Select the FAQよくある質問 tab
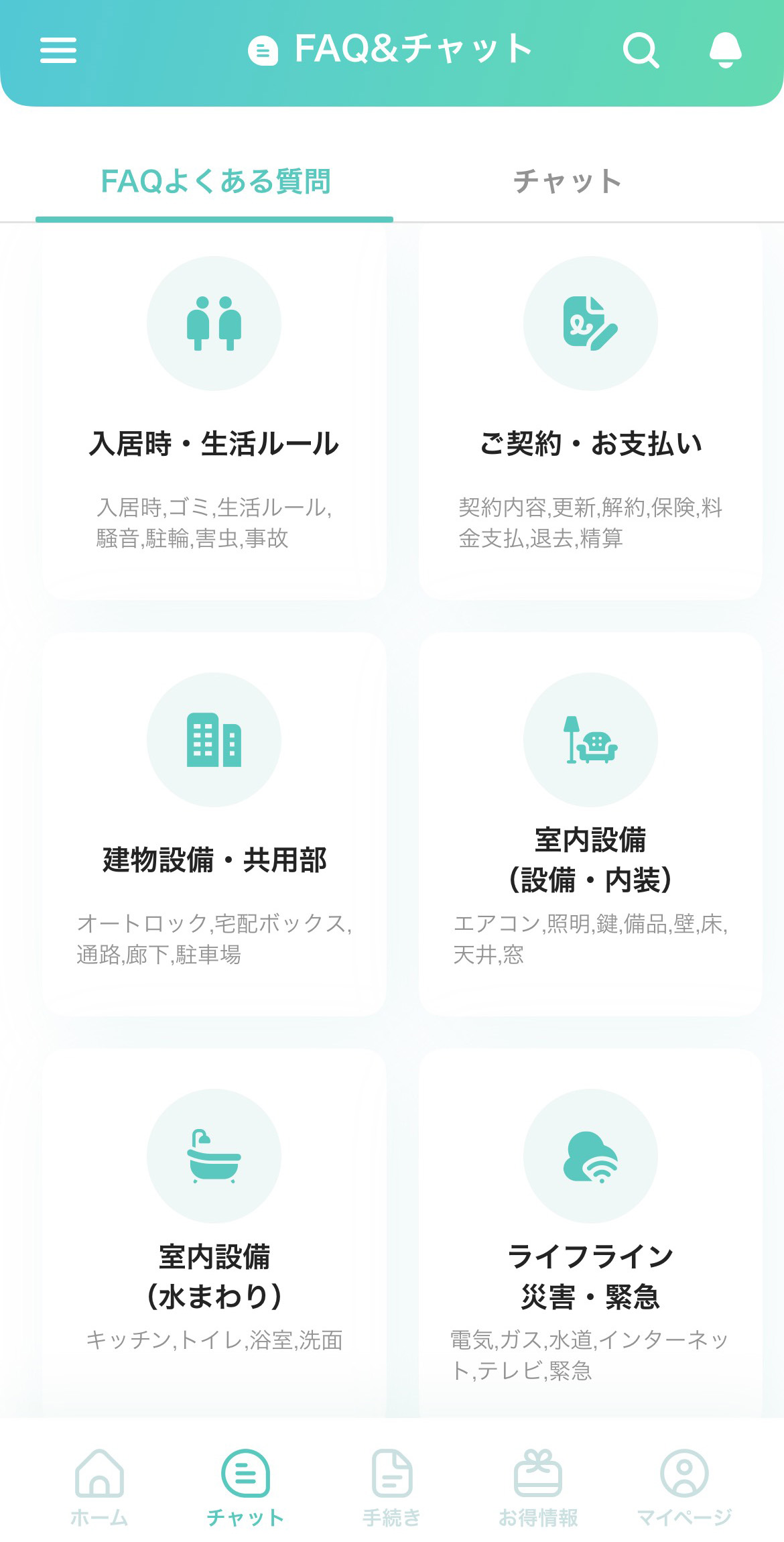 click(215, 182)
